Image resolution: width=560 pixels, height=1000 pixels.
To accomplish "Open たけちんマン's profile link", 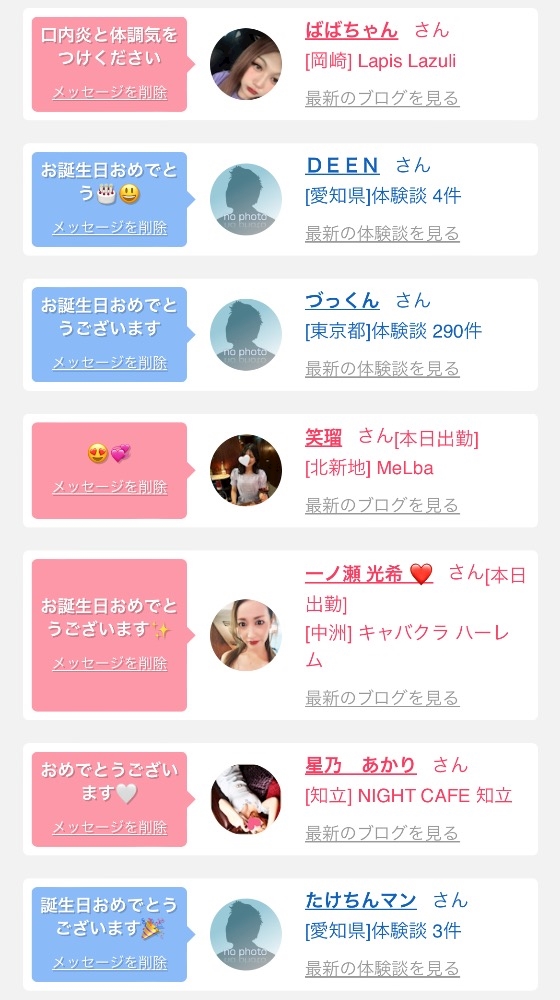I will tap(361, 901).
